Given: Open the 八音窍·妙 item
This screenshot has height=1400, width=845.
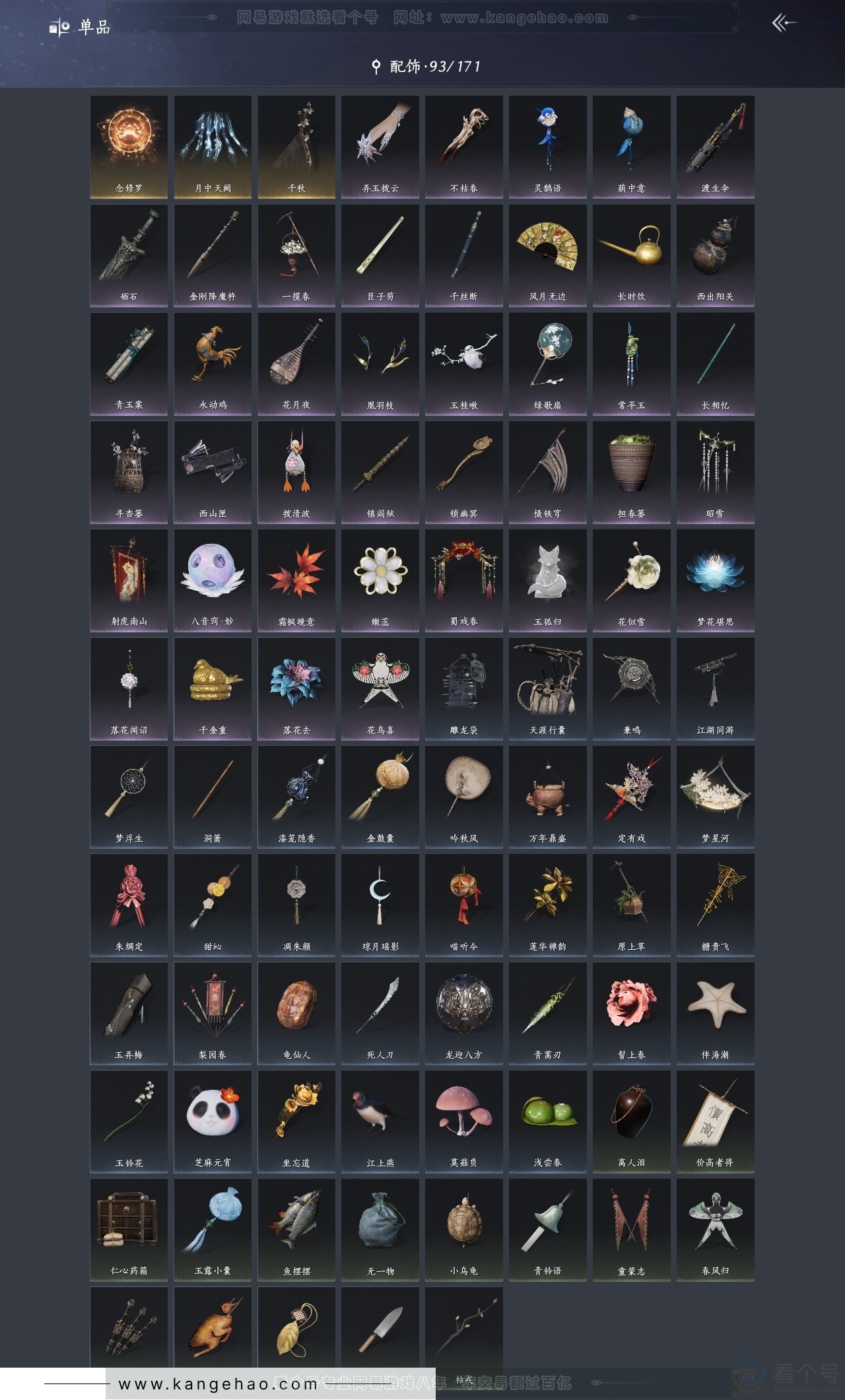Looking at the screenshot, I should coord(213,580).
